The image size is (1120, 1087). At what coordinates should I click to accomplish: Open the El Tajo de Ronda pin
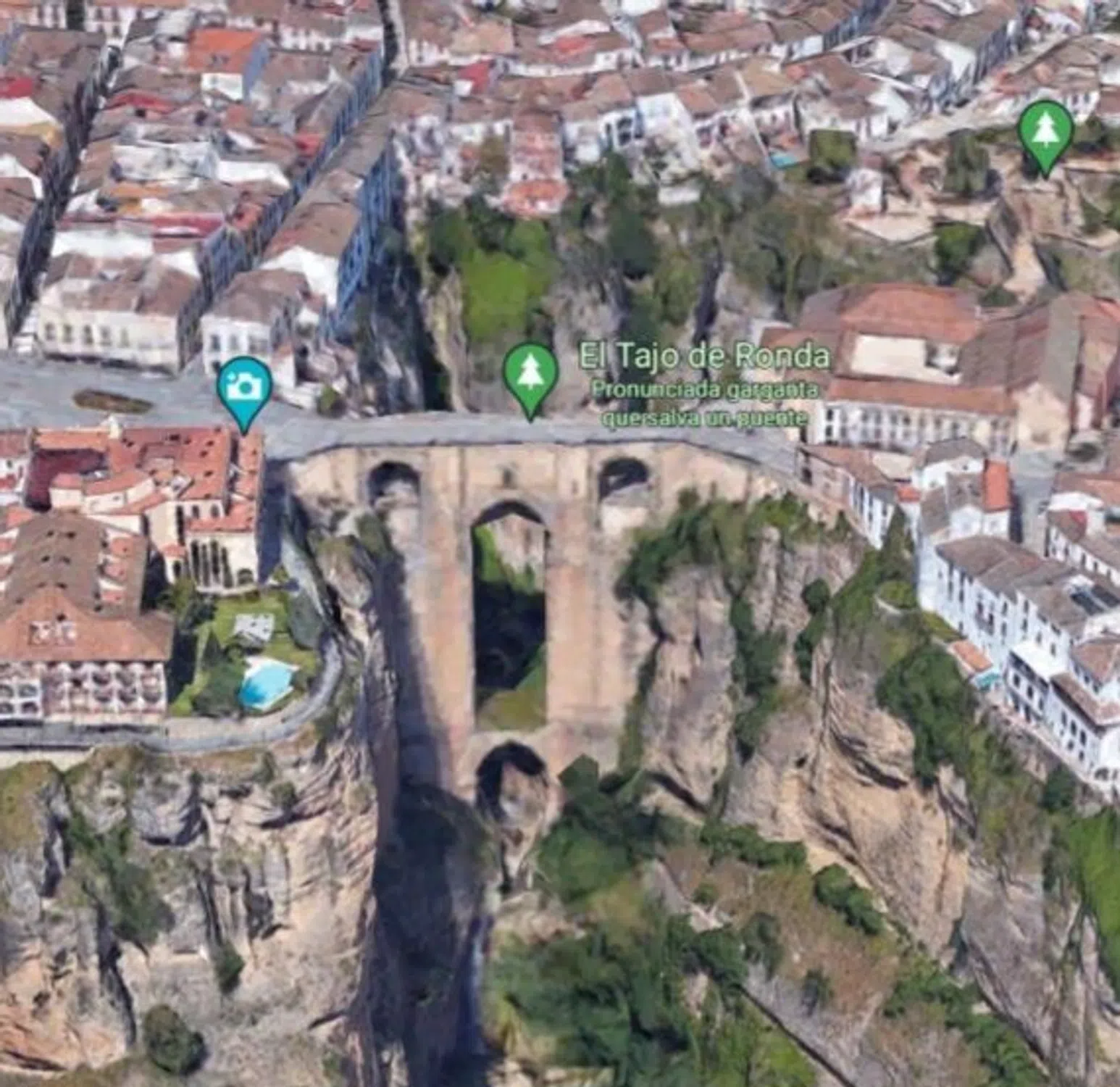530,375
